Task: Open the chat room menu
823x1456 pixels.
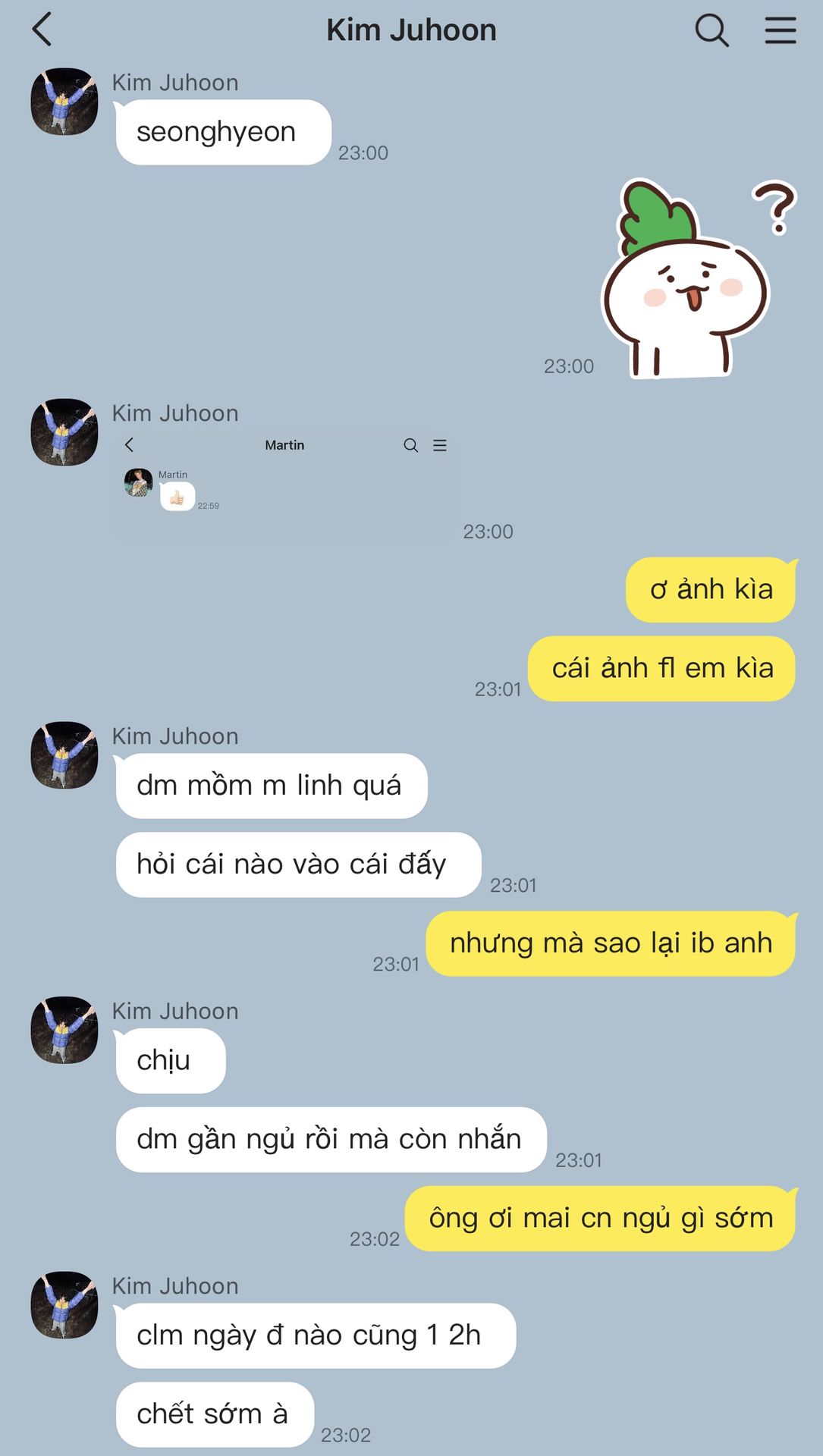Action: 780,31
